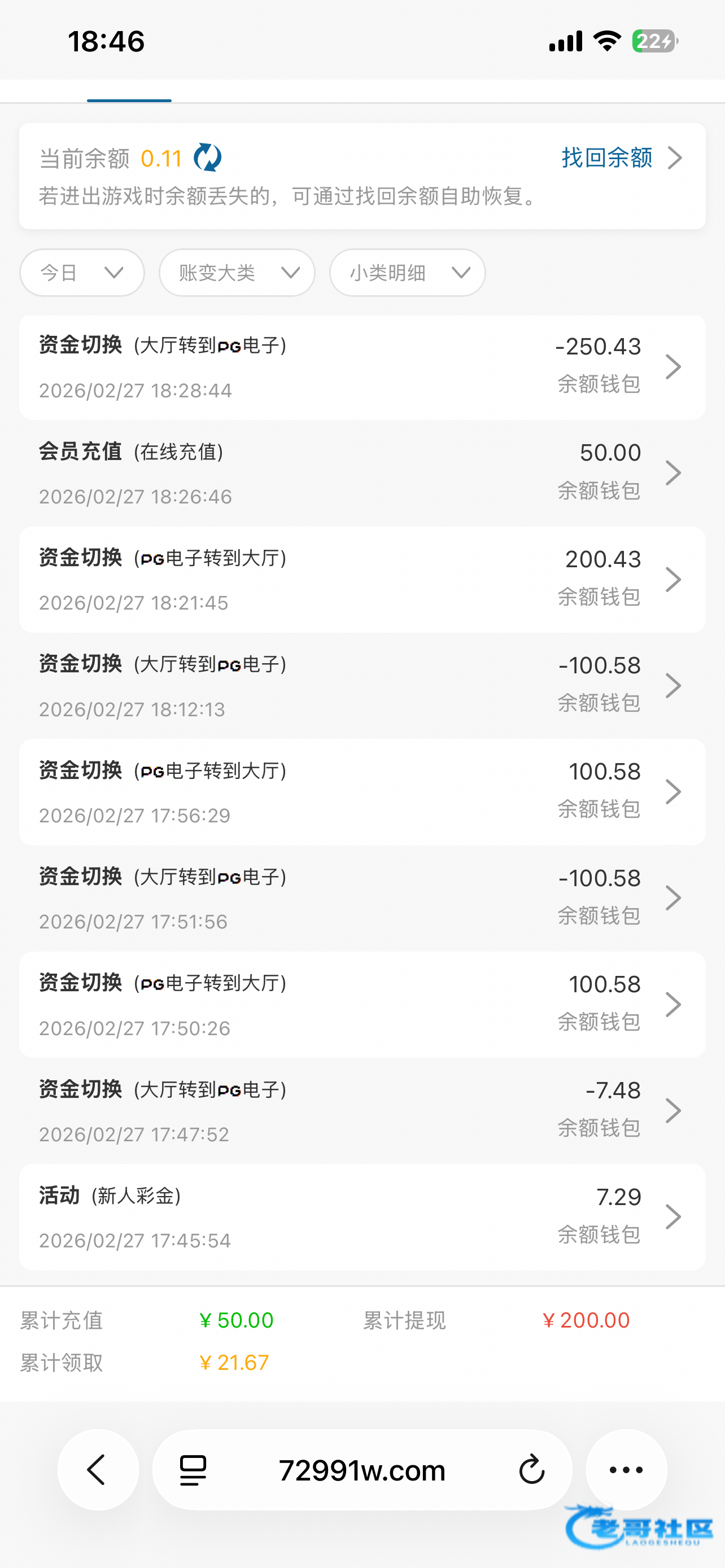View the -100.58 record at 18:12:13
The height and width of the screenshot is (1568, 725).
click(362, 685)
